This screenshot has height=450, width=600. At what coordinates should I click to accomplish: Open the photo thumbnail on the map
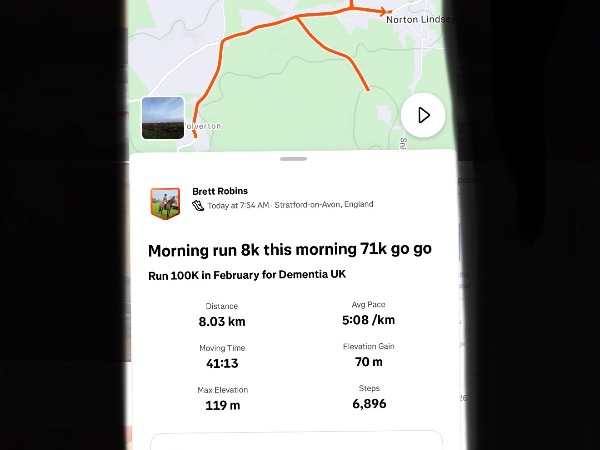coord(162,117)
